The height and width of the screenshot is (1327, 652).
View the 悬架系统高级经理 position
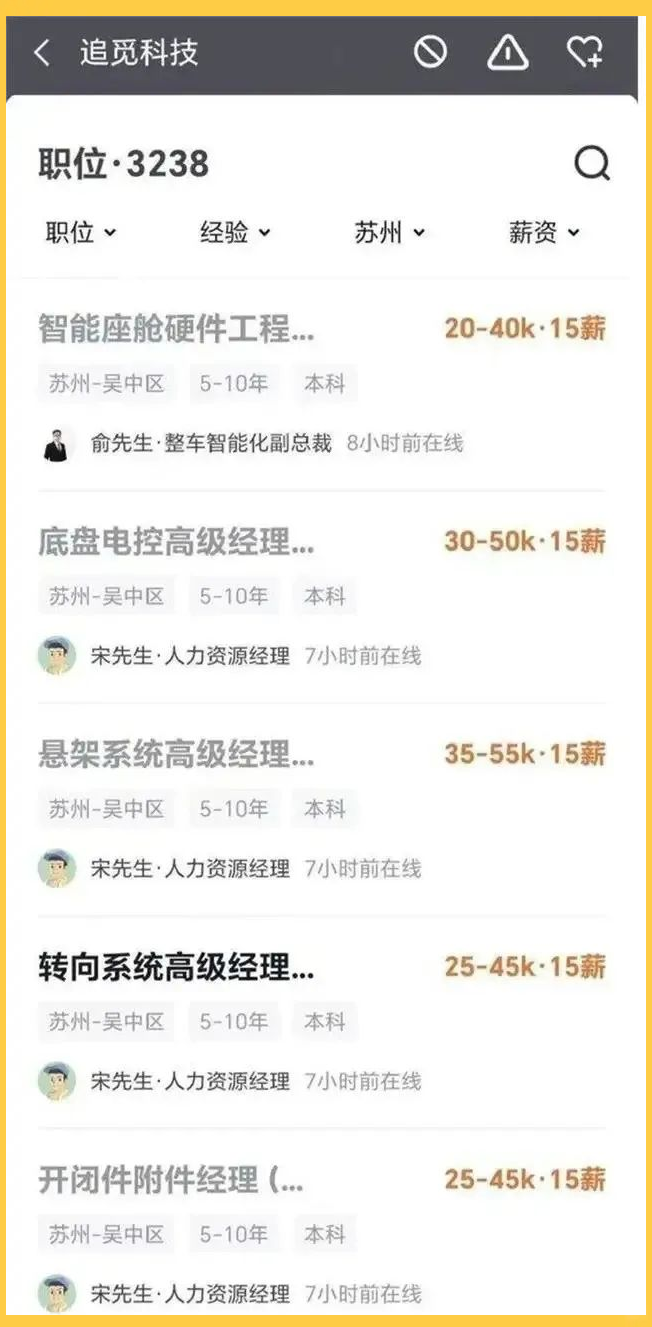(x=176, y=754)
